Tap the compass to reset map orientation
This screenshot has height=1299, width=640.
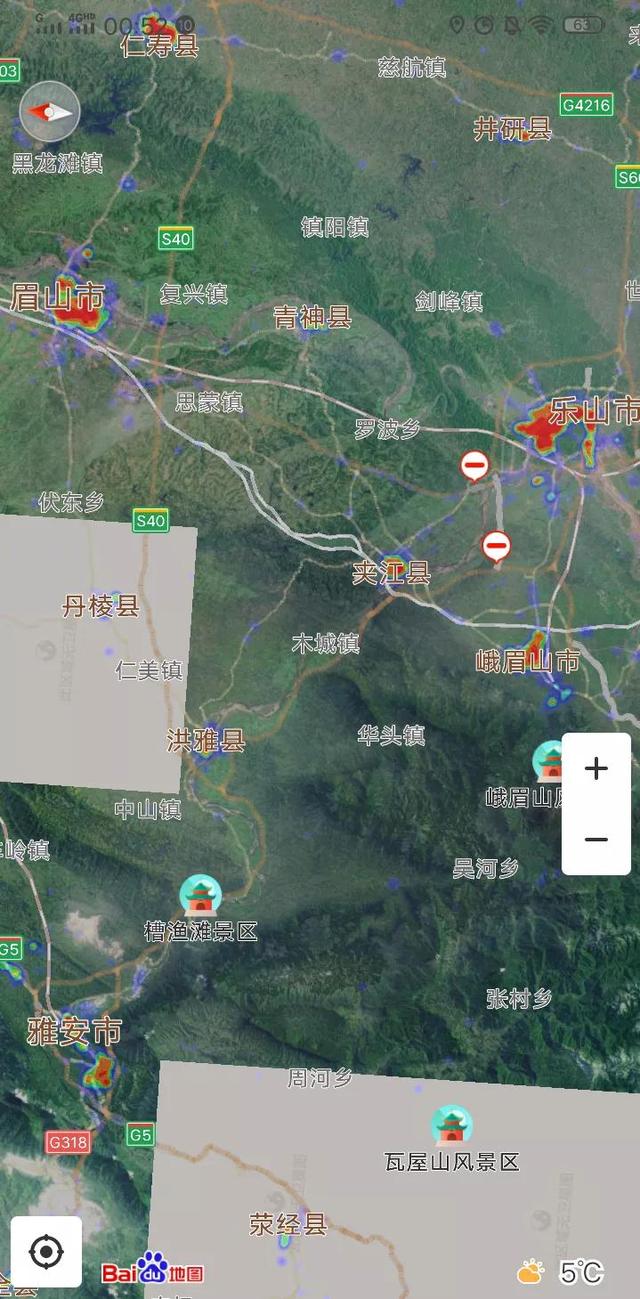point(50,112)
